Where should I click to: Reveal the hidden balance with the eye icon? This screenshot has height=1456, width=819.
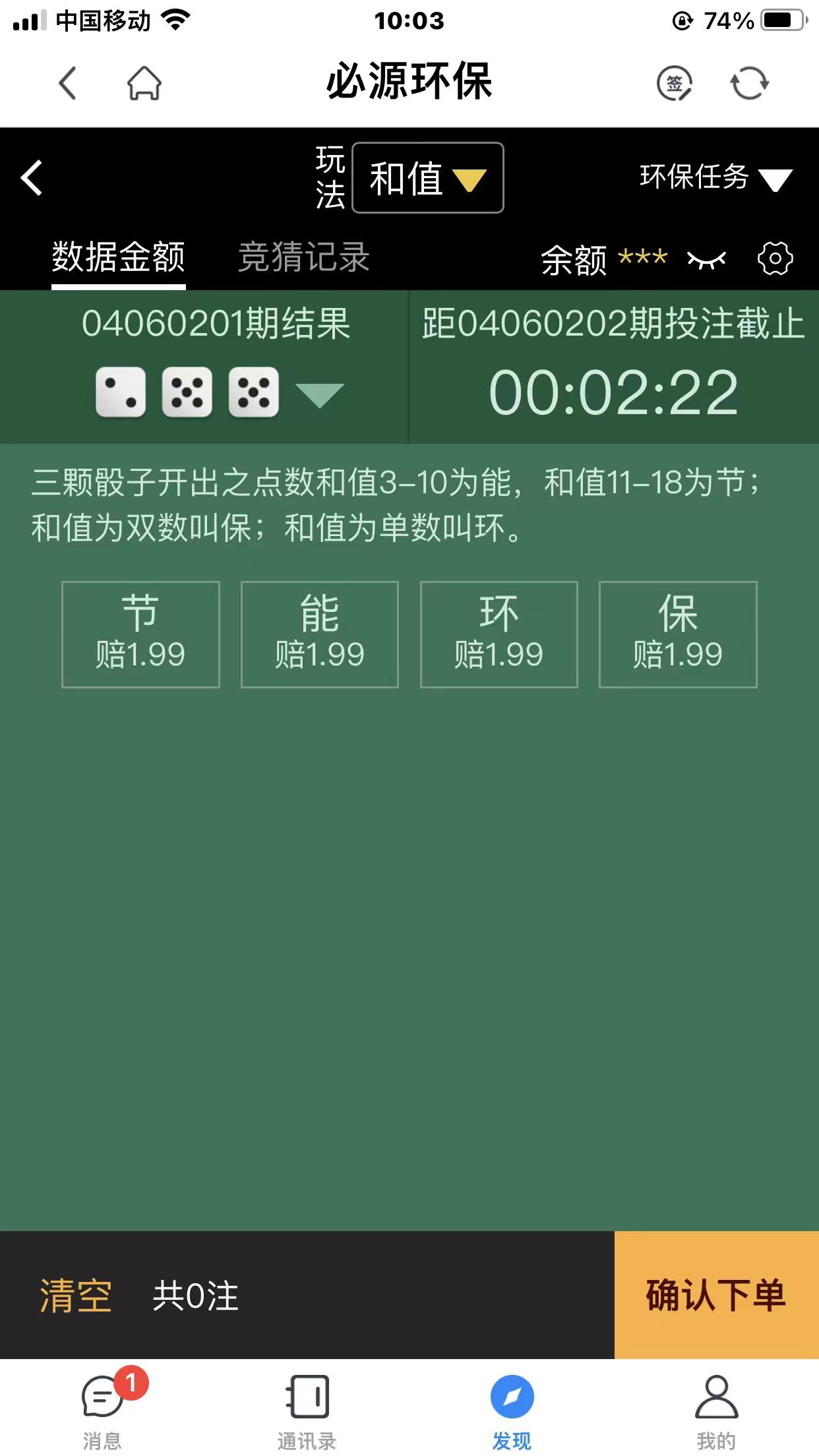click(706, 259)
